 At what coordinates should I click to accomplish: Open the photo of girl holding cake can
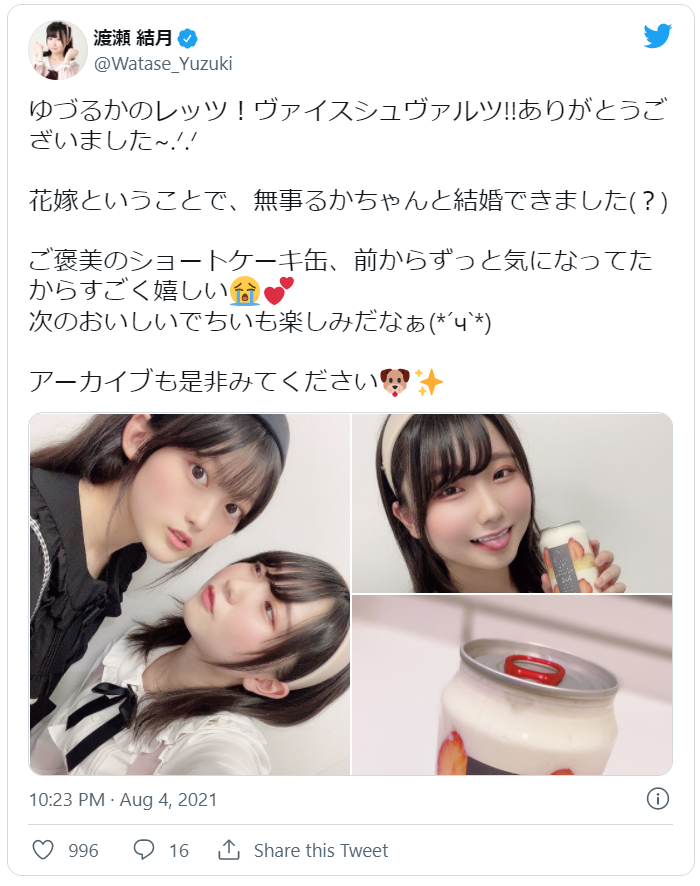coord(512,503)
